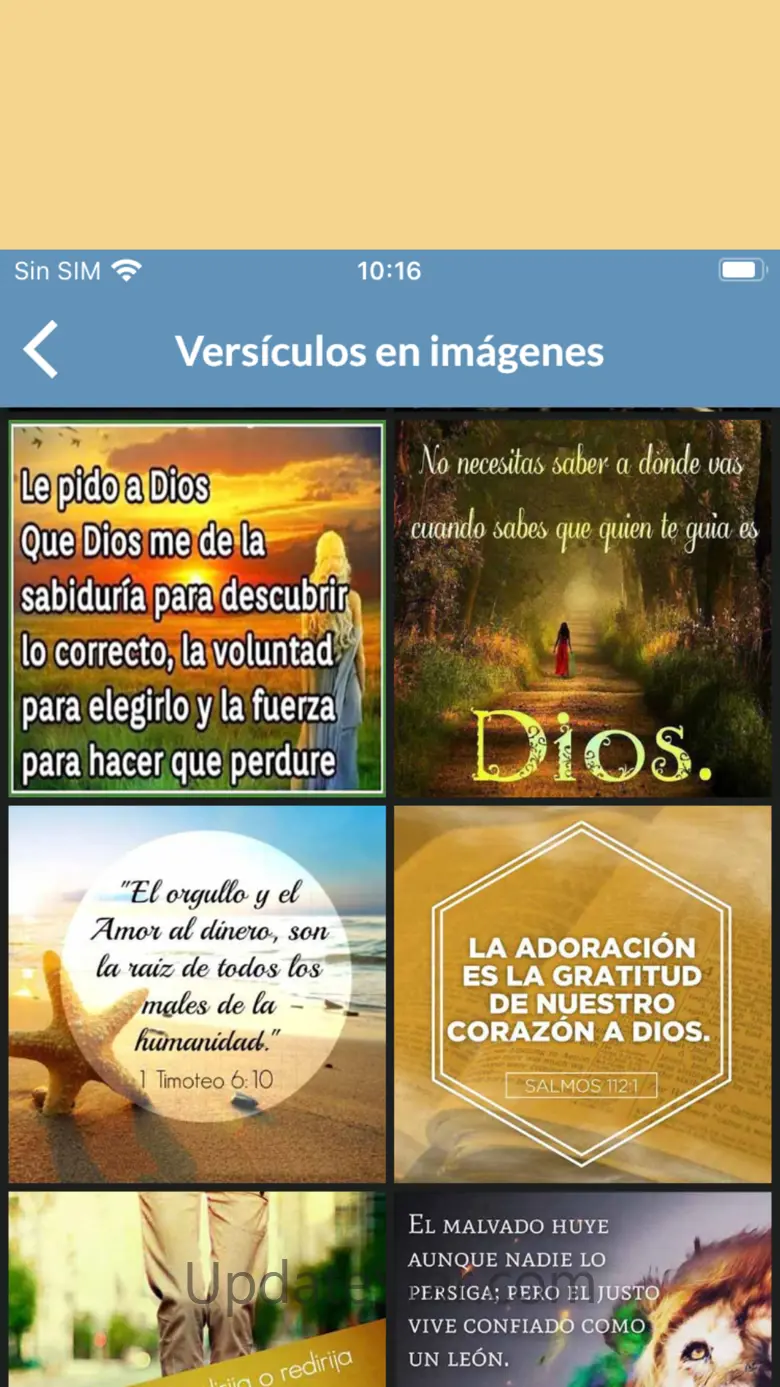Viewport: 780px width, 1387px height.
Task: Go back using the header arrow
Action: point(42,350)
